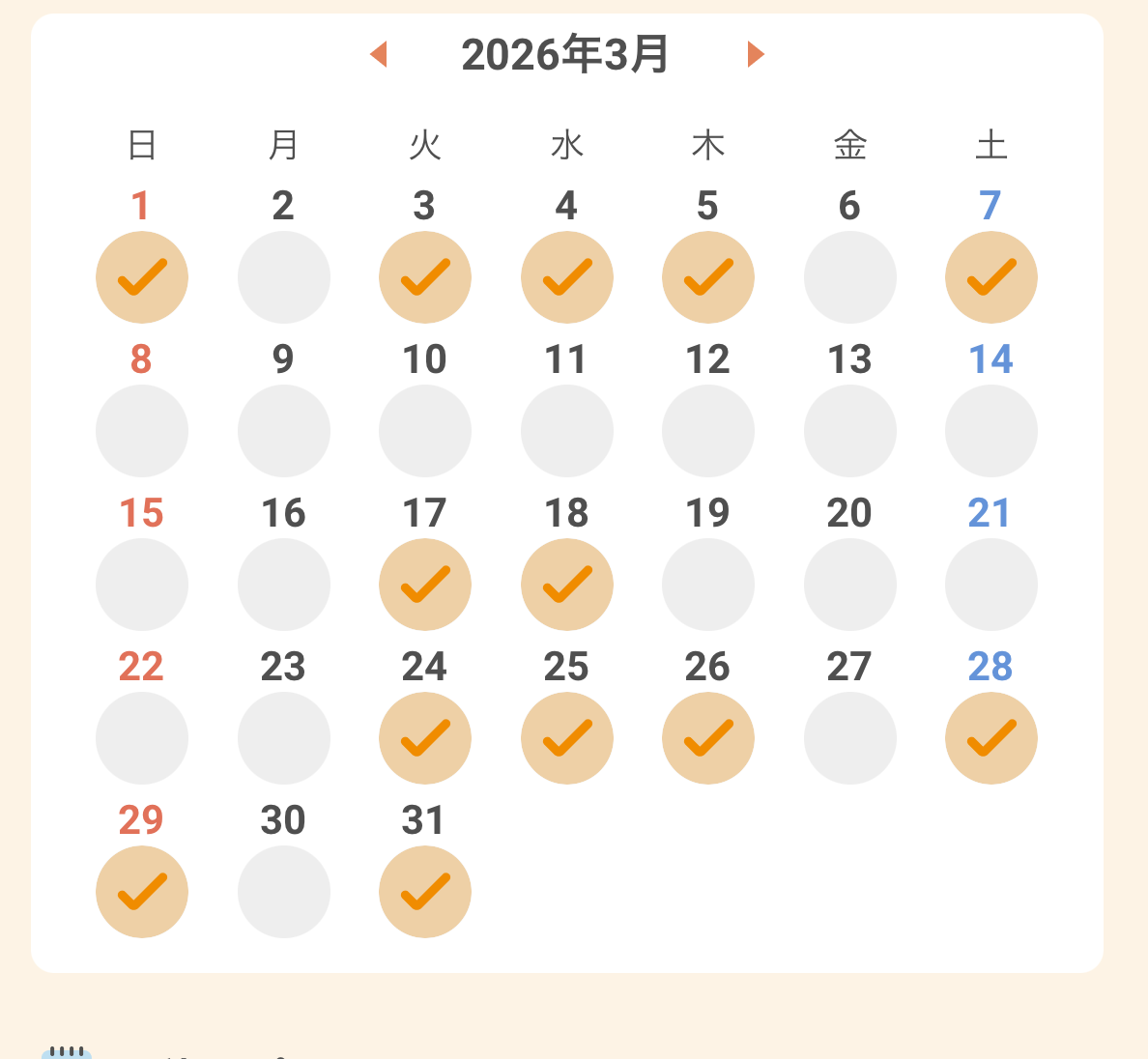Mark March 27 as done
Image resolution: width=1148 pixels, height=1059 pixels.
[850, 738]
